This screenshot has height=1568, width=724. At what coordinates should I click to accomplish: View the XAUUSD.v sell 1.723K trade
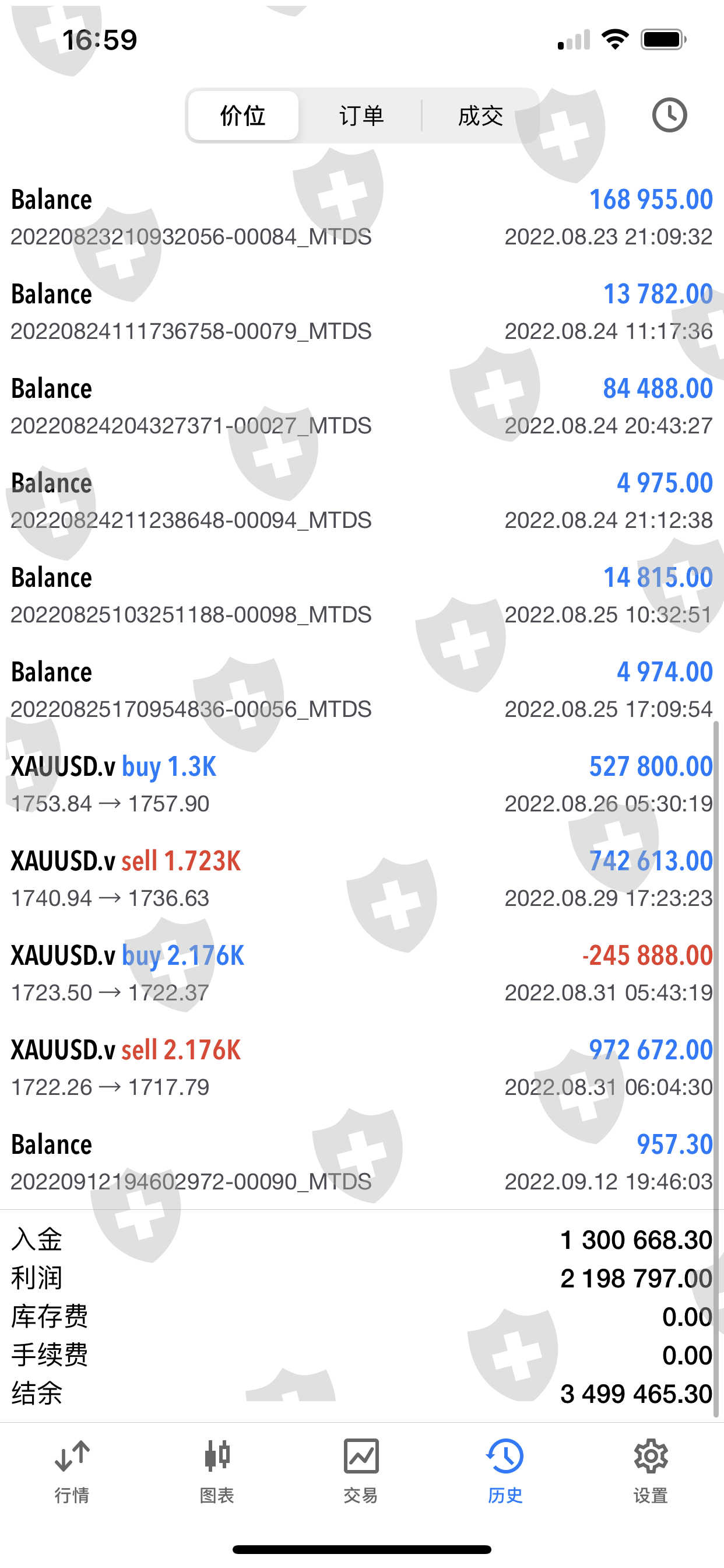click(361, 878)
